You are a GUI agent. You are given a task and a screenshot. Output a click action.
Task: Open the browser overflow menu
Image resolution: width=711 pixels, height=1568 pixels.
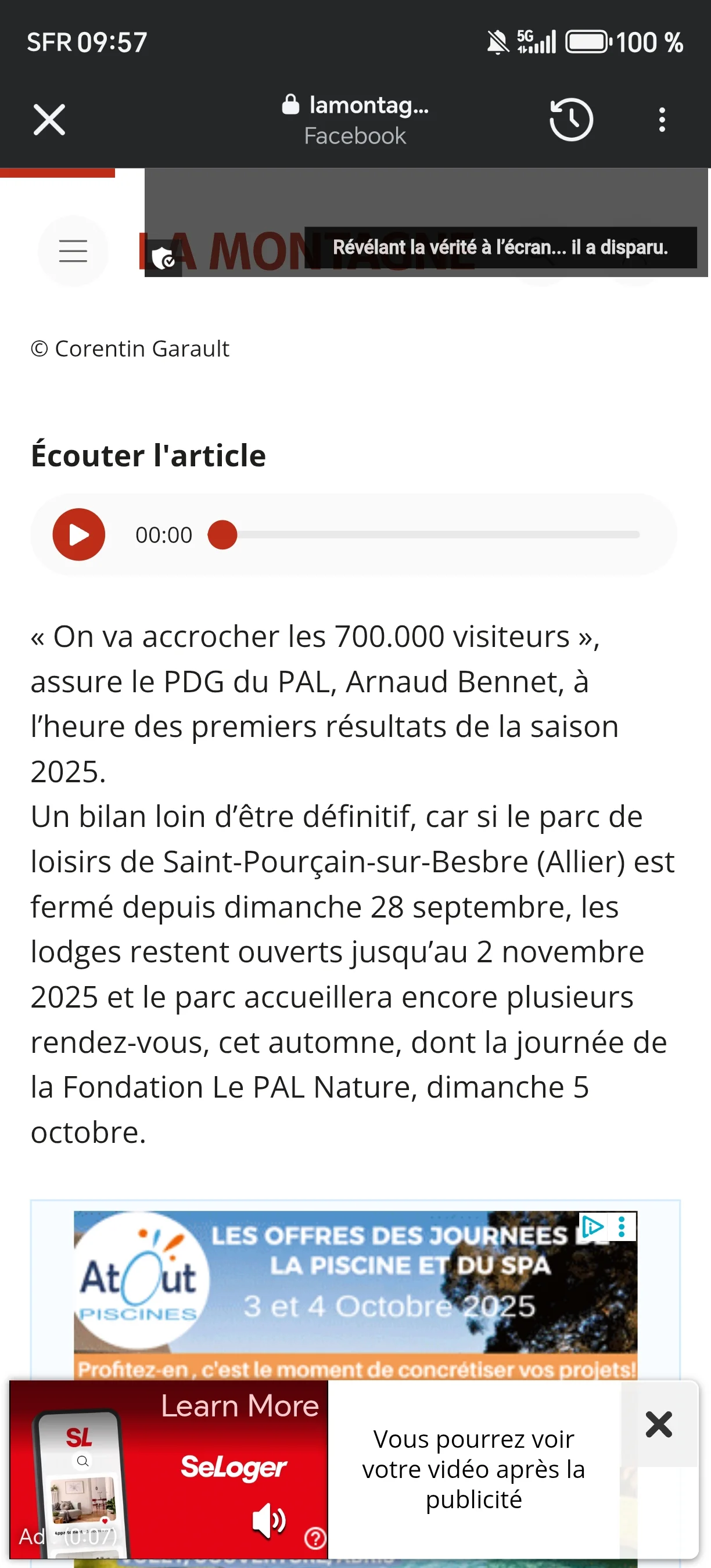pos(662,119)
